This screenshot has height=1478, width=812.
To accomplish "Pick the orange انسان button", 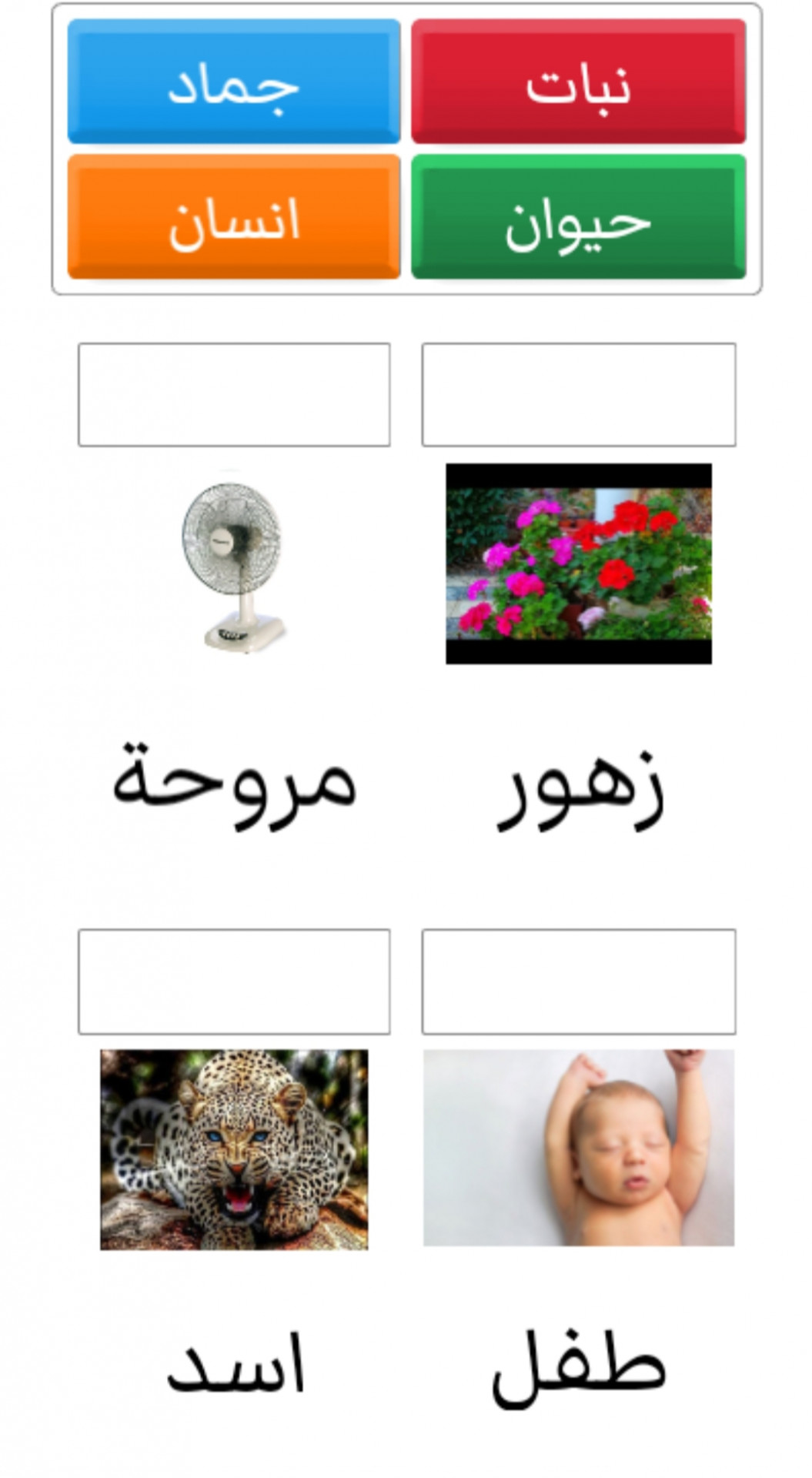I will (x=234, y=217).
